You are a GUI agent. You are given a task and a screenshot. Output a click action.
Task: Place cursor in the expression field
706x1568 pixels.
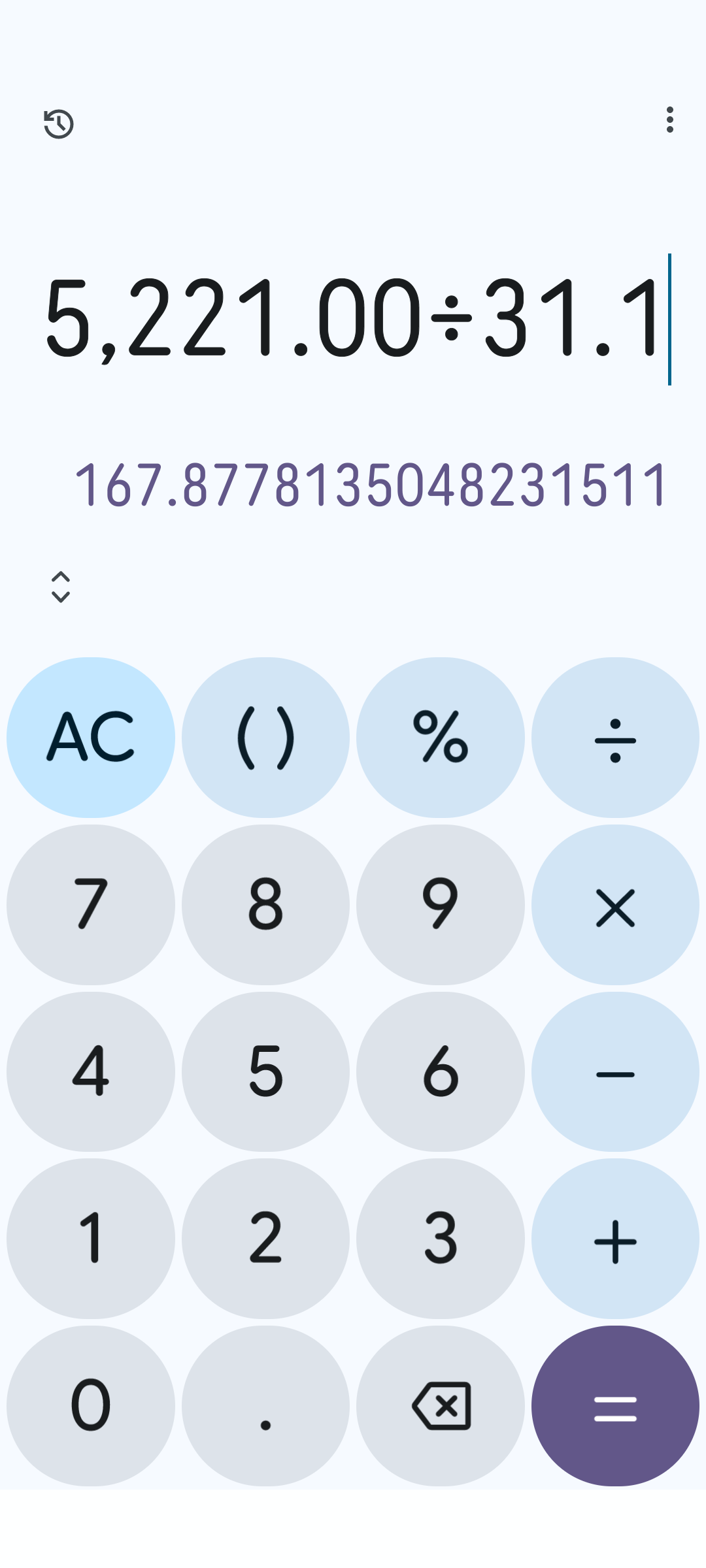click(353, 318)
